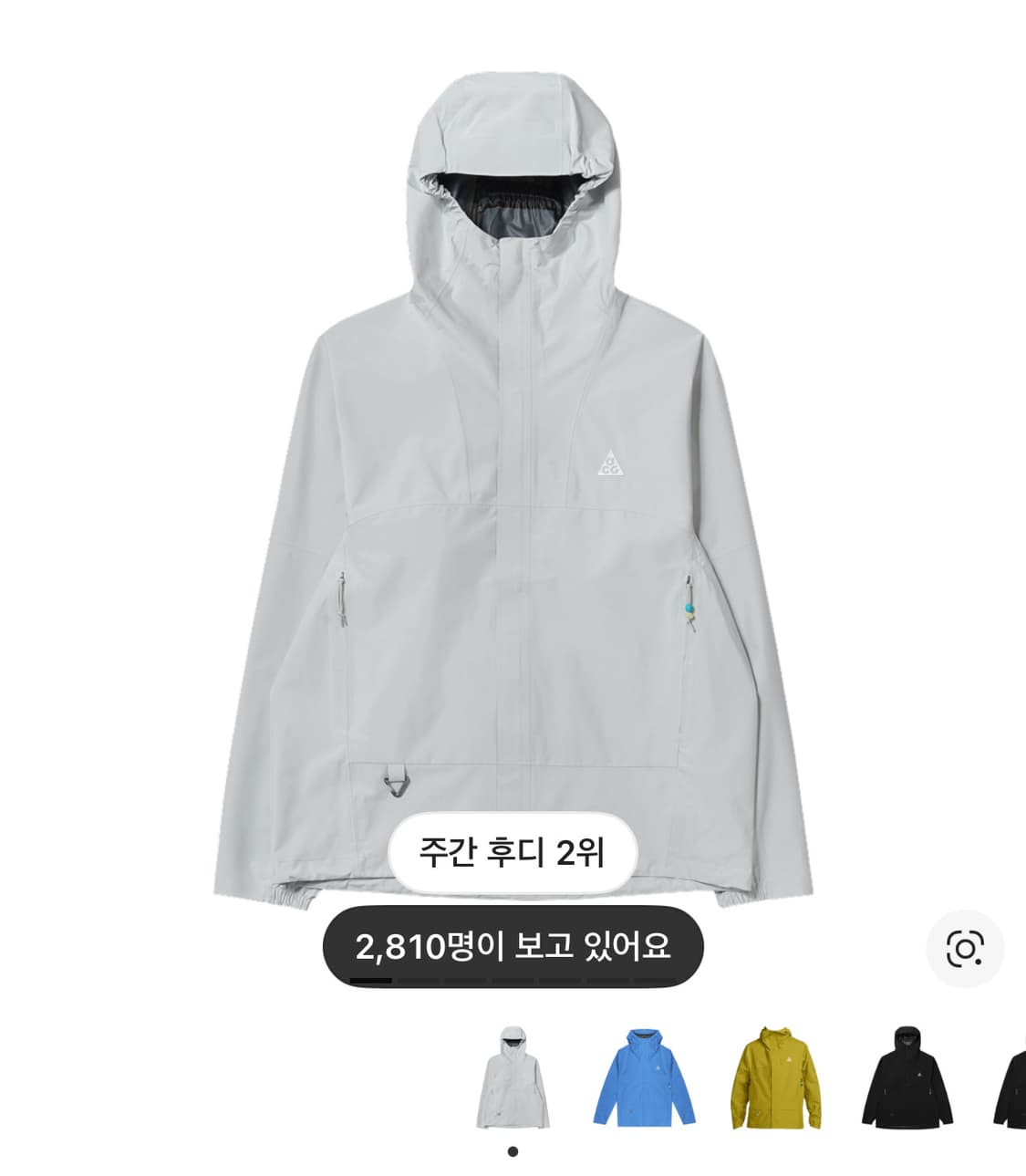
Task: Tap the last carousel progress segment
Action: coord(655,980)
